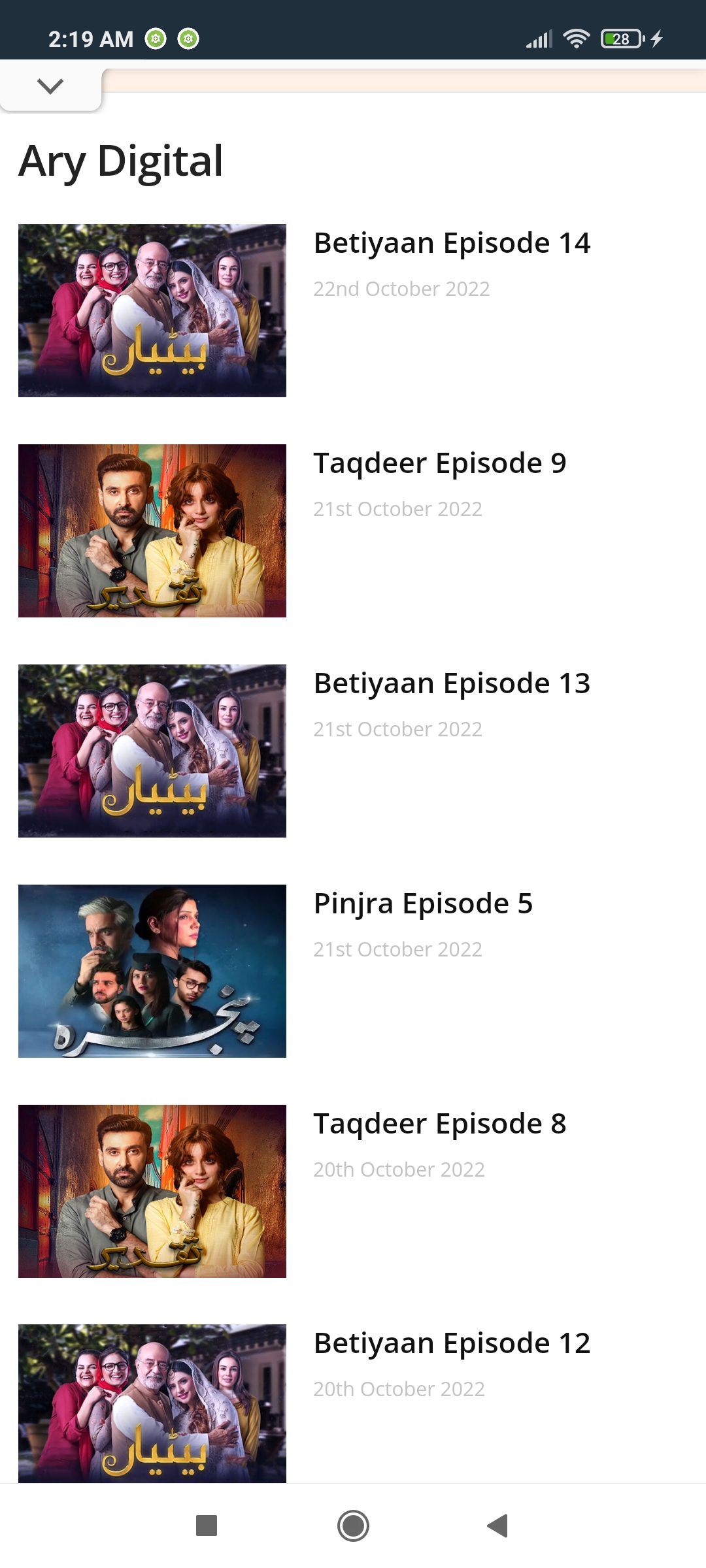Screen dimensions: 706x1568
Task: Select Taqdeer Episode 8
Action: 439,1124
